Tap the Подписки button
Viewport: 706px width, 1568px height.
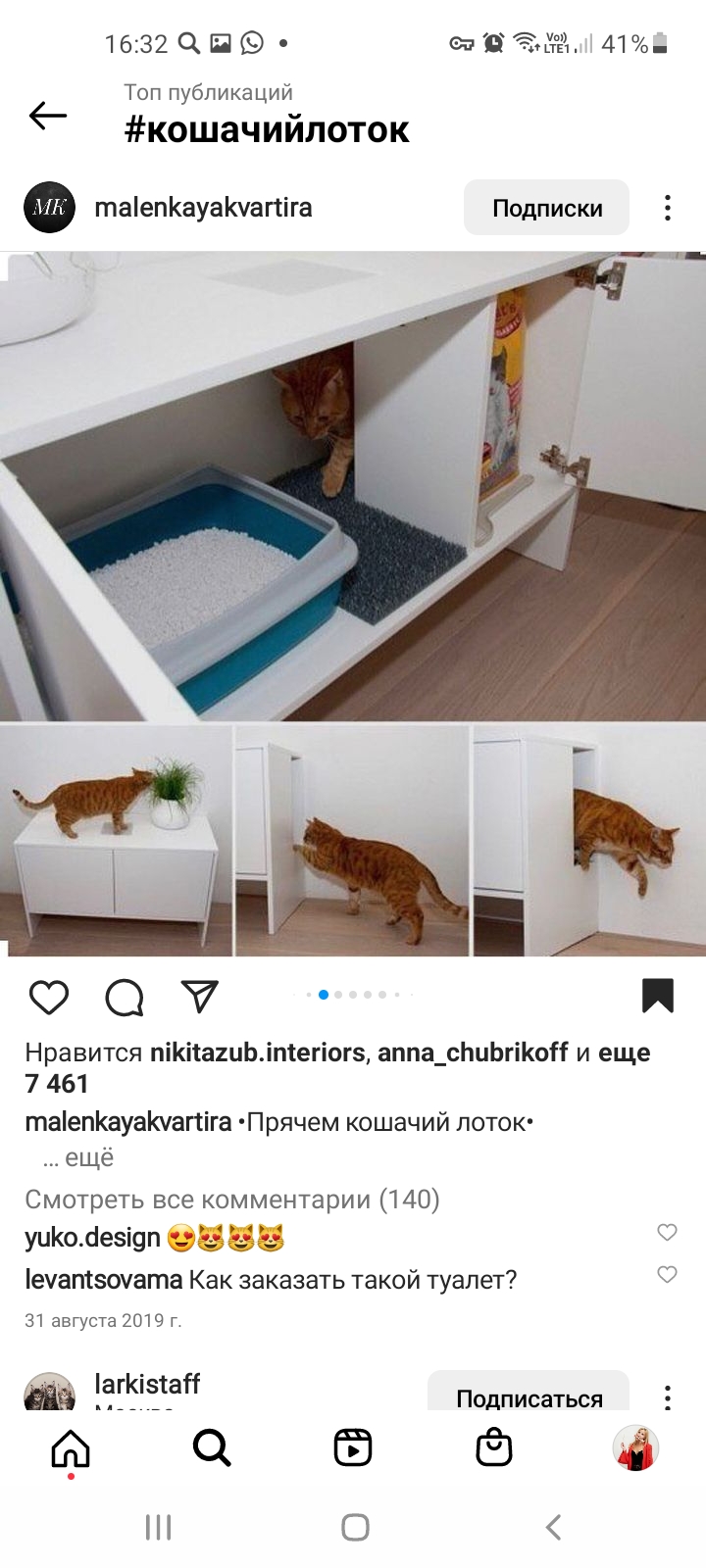click(x=546, y=208)
